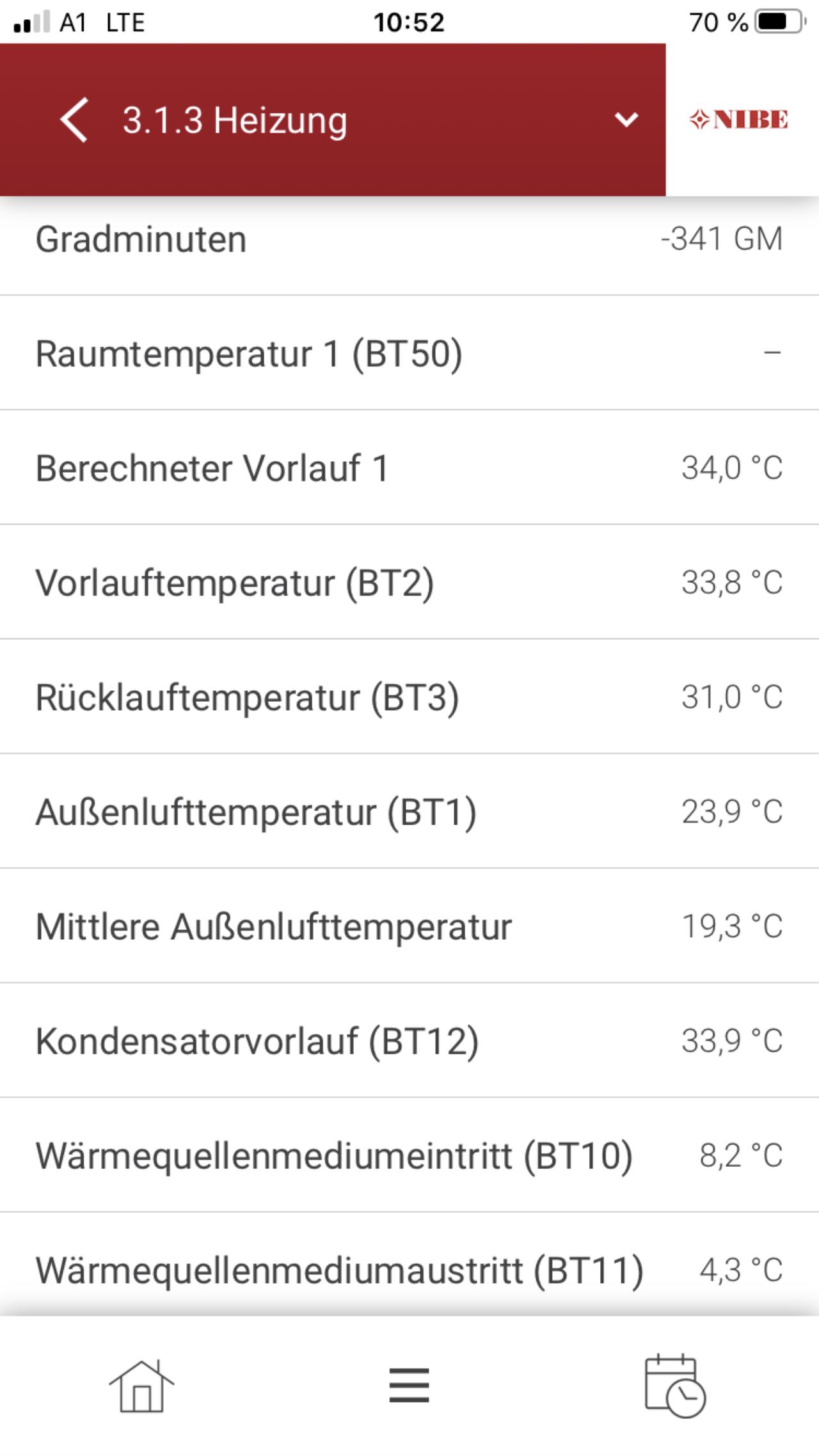Screen dimensions: 819x1456
Task: Expand the 3.1.3 Heizung dropdown chevron
Action: [x=626, y=120]
